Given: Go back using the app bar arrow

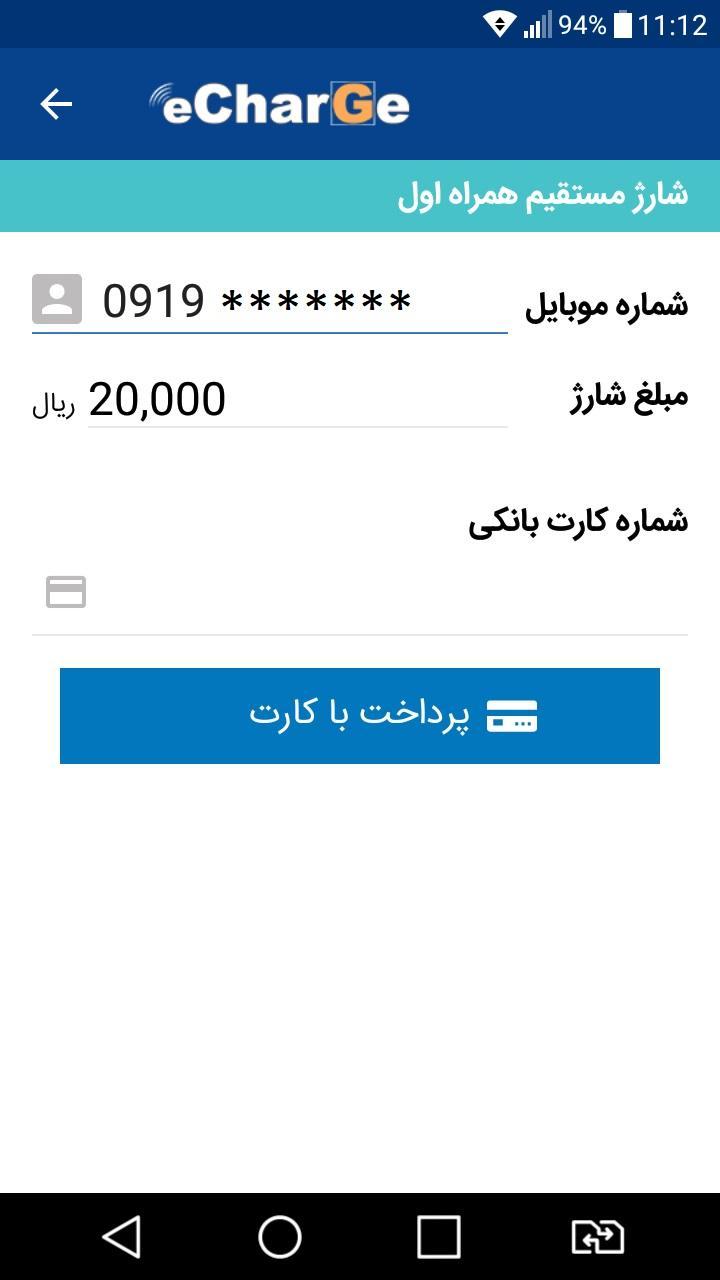Looking at the screenshot, I should [56, 104].
